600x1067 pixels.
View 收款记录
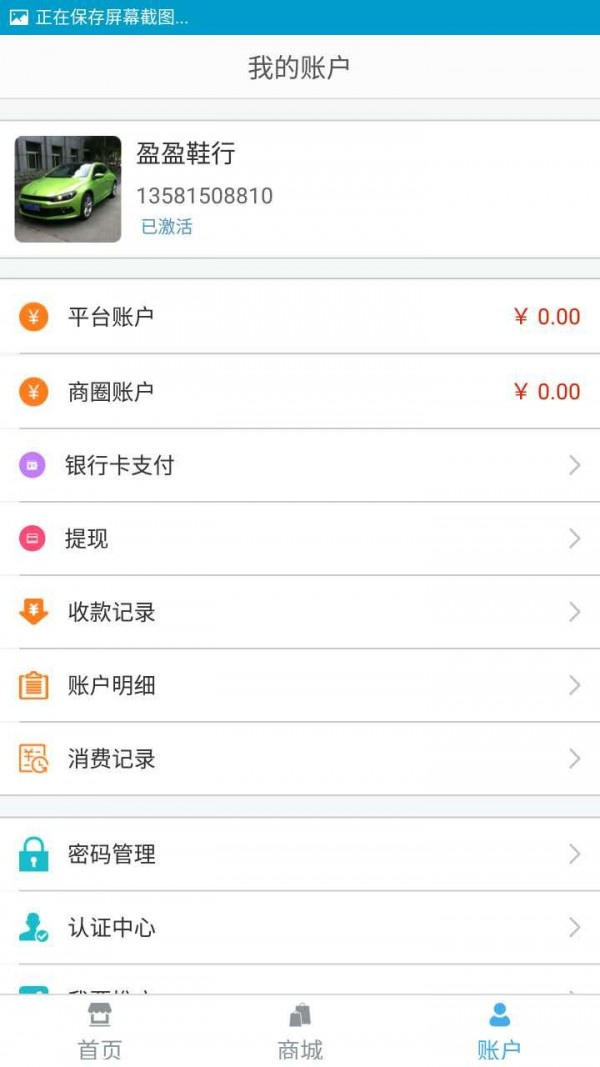[x=300, y=612]
